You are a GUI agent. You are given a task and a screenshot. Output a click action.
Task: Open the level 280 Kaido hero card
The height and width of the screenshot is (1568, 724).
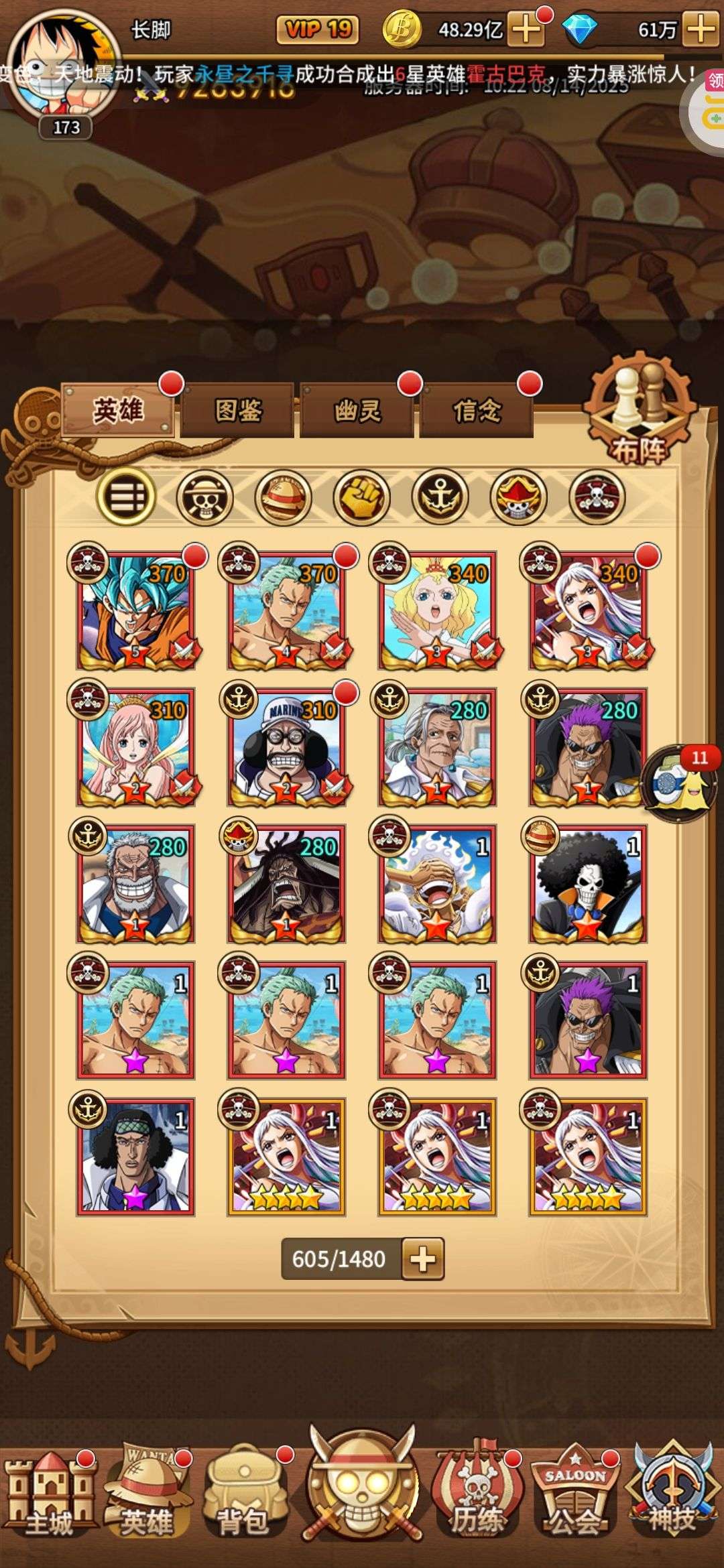pos(286,884)
